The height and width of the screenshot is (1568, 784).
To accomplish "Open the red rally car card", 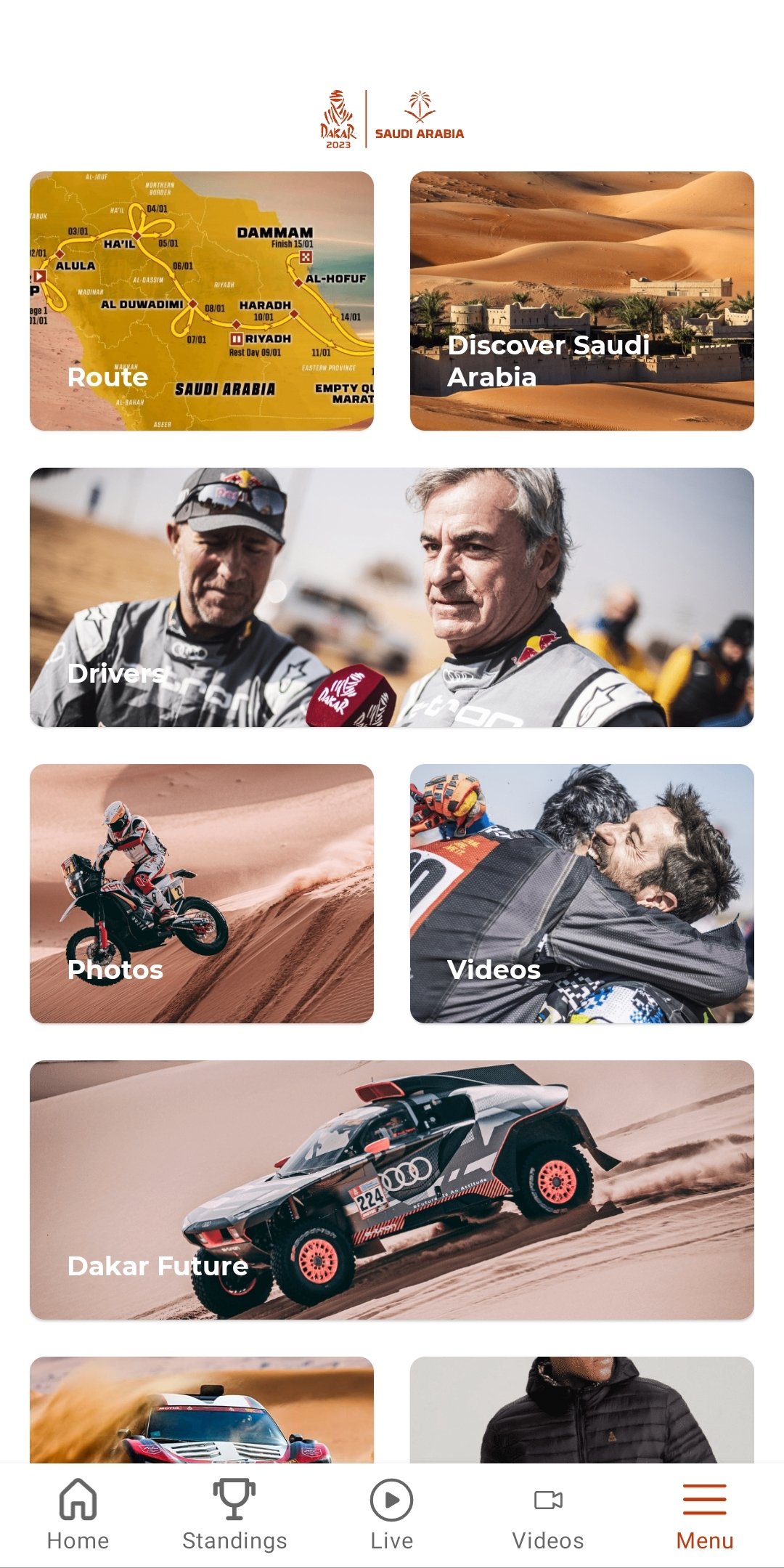I will point(201,1409).
